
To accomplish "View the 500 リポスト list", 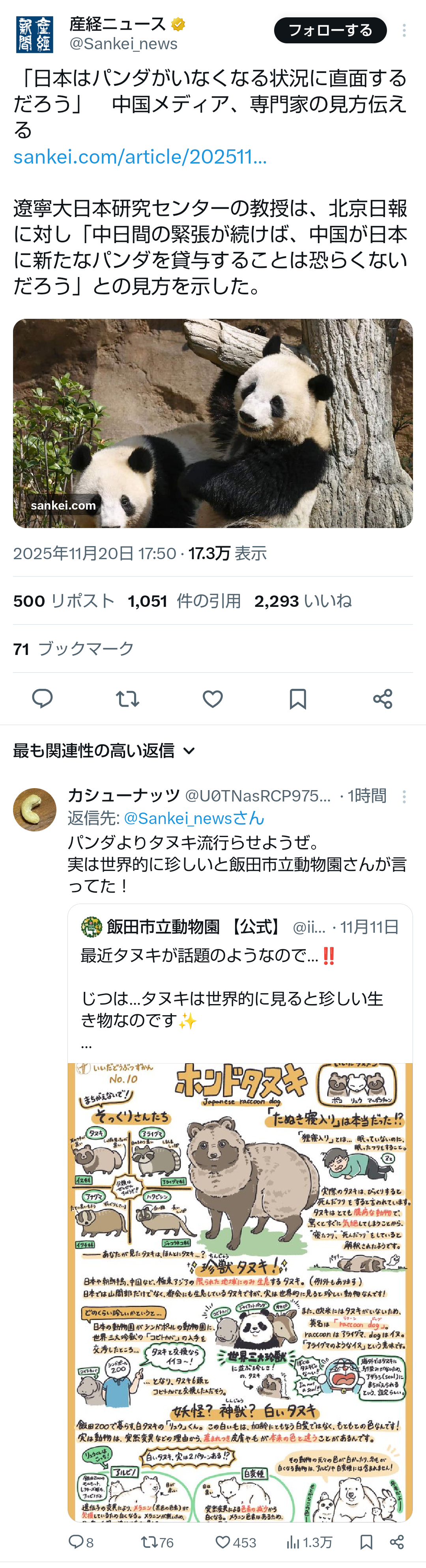I will pyautogui.click(x=64, y=601).
